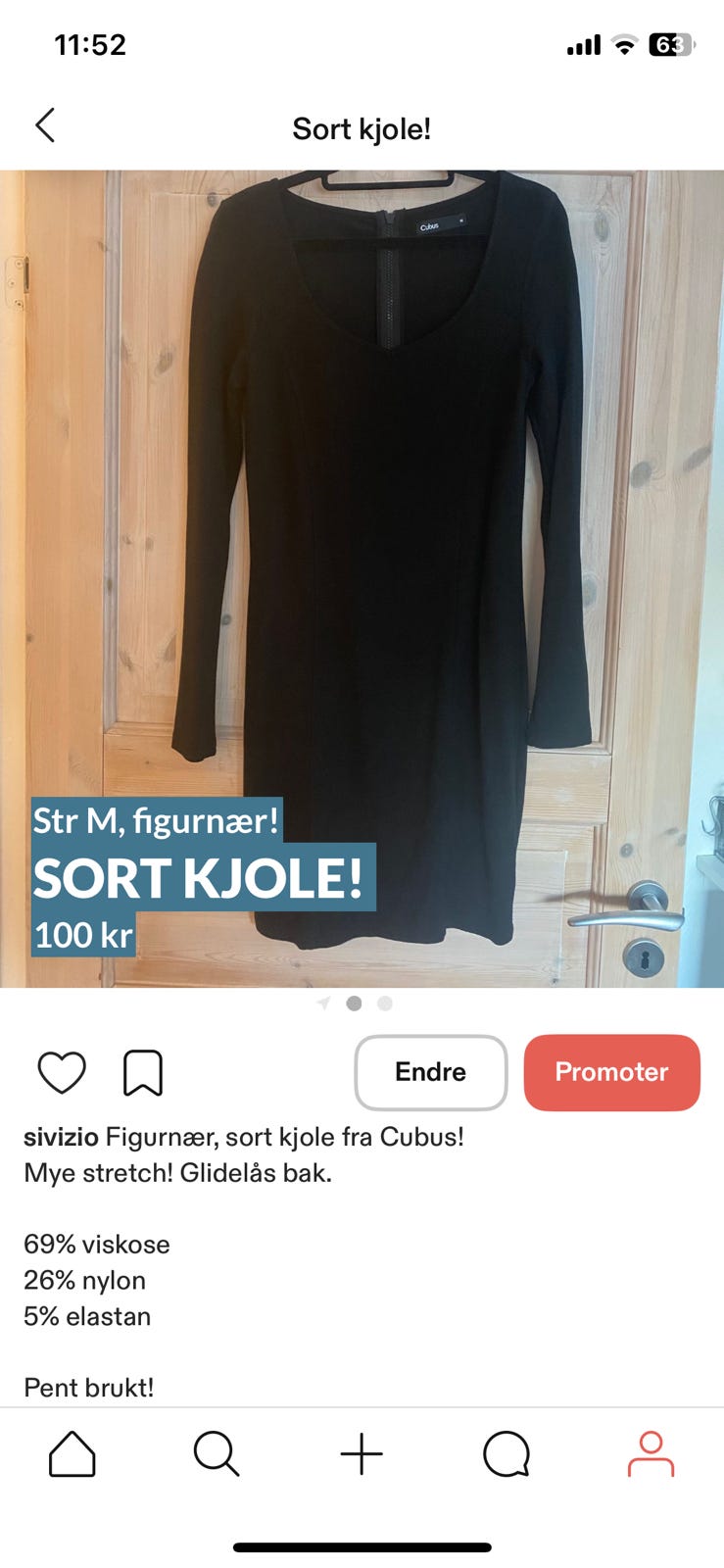Tap the clock showing 11:52
The height and width of the screenshot is (1568, 724).
coord(91,44)
